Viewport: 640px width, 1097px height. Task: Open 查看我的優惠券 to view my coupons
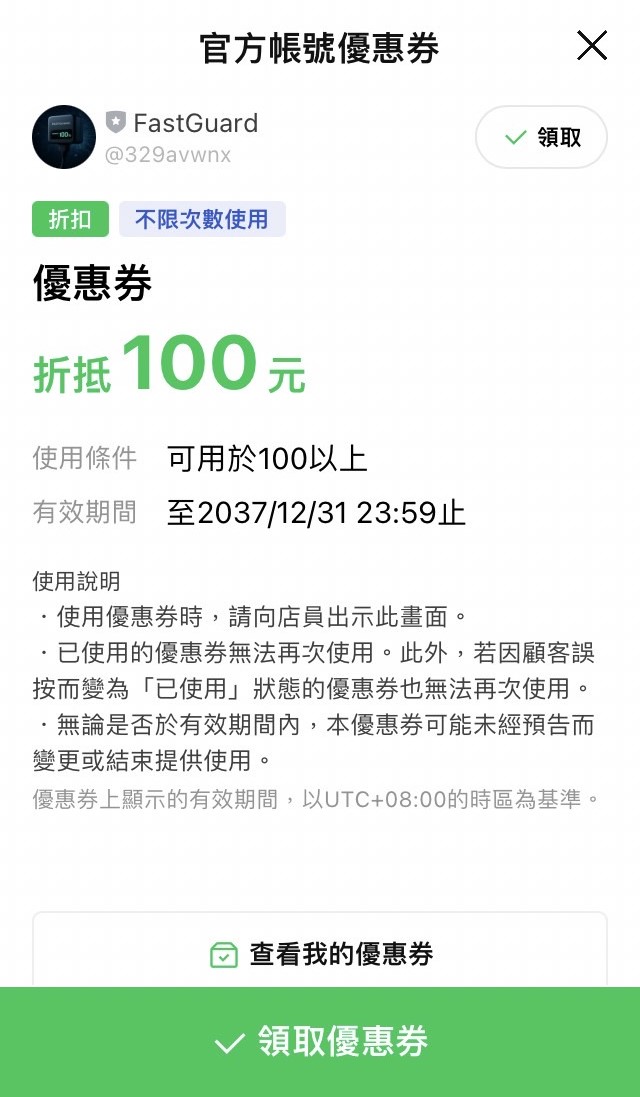320,953
